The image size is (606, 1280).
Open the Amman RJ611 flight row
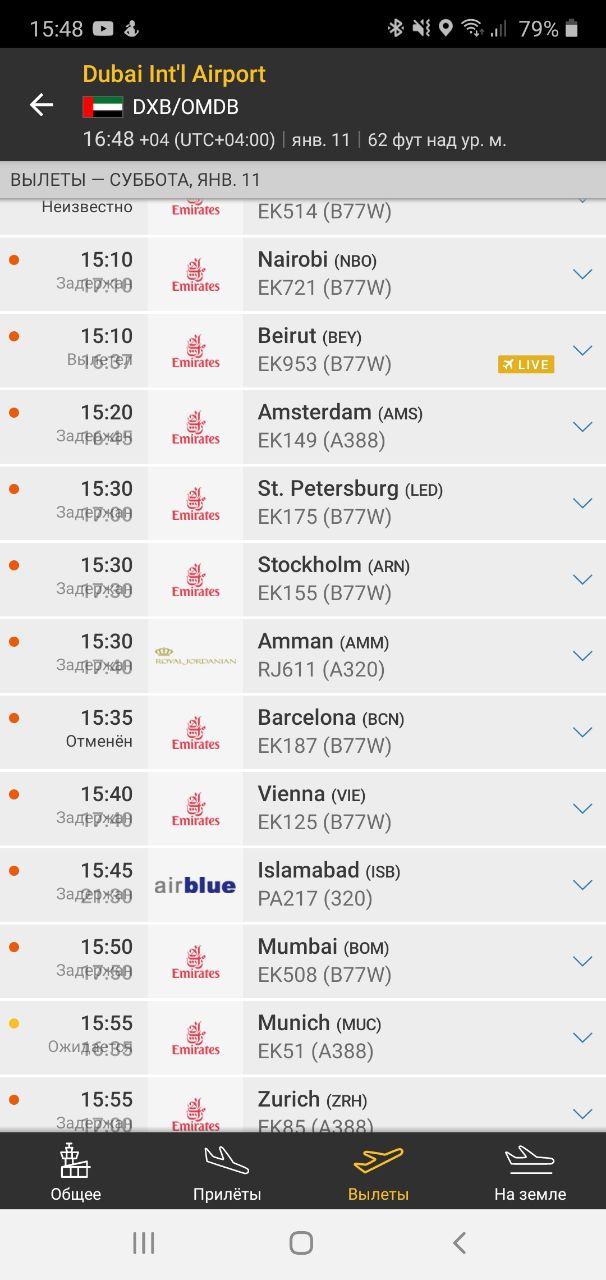point(303,656)
